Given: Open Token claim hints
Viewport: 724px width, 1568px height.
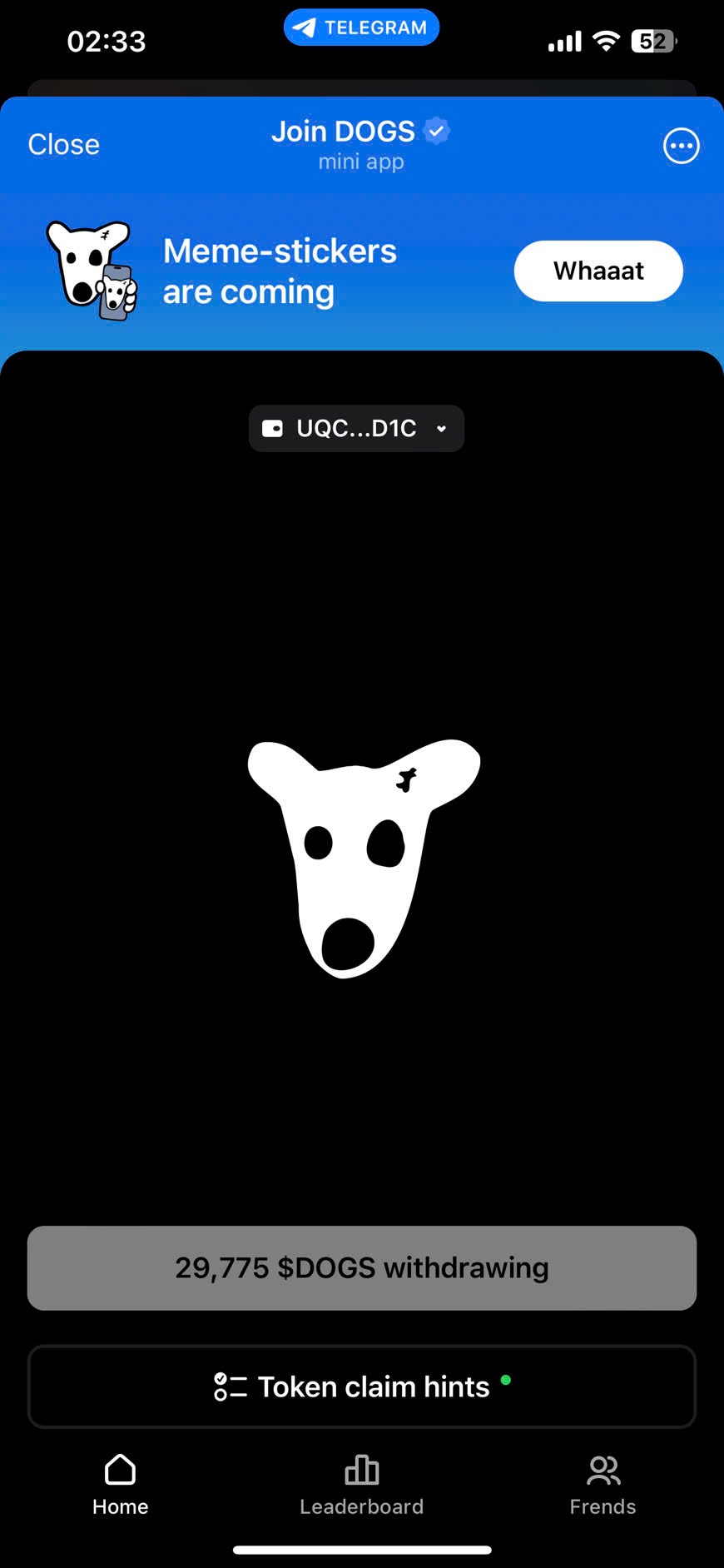Looking at the screenshot, I should 362,1386.
